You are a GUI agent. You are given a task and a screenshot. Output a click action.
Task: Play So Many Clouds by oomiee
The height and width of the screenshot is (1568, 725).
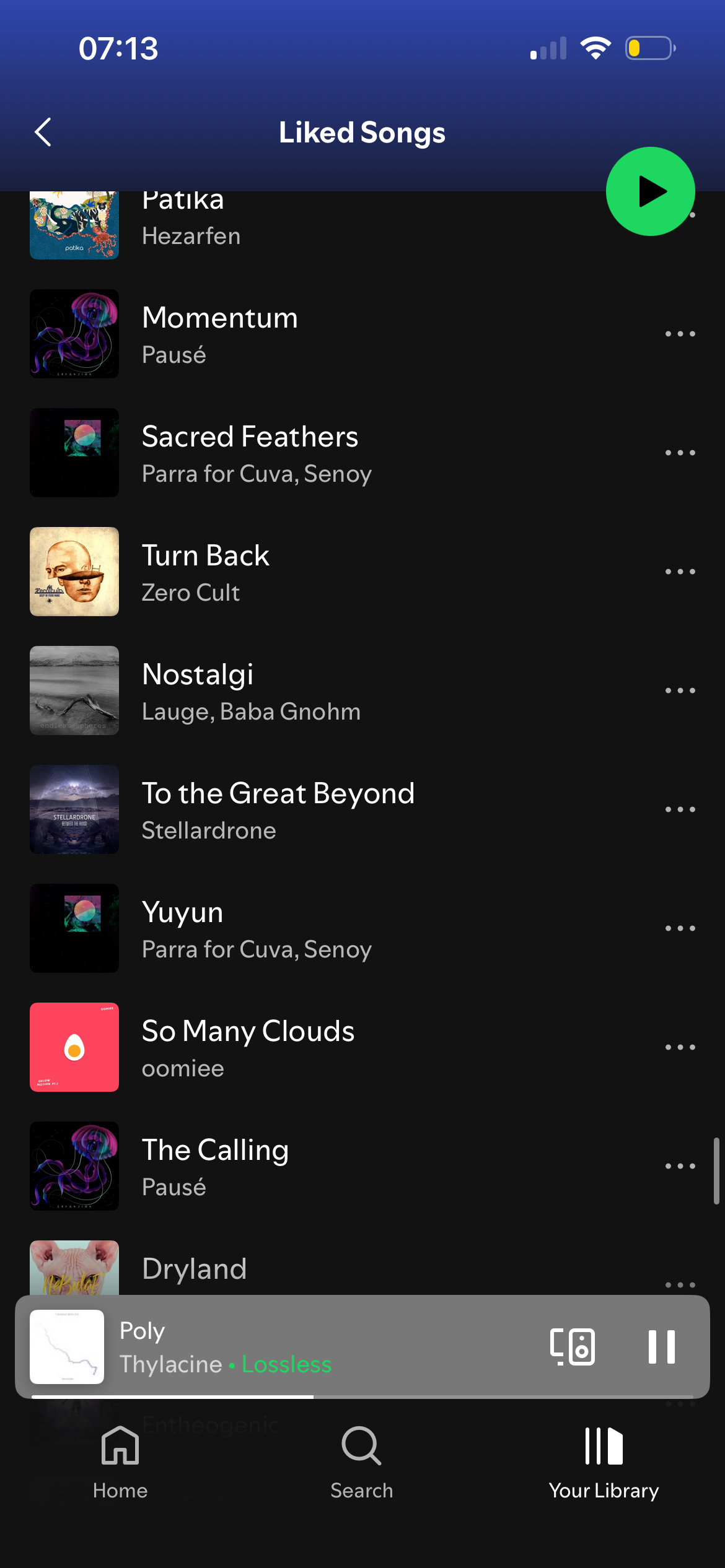click(247, 1047)
